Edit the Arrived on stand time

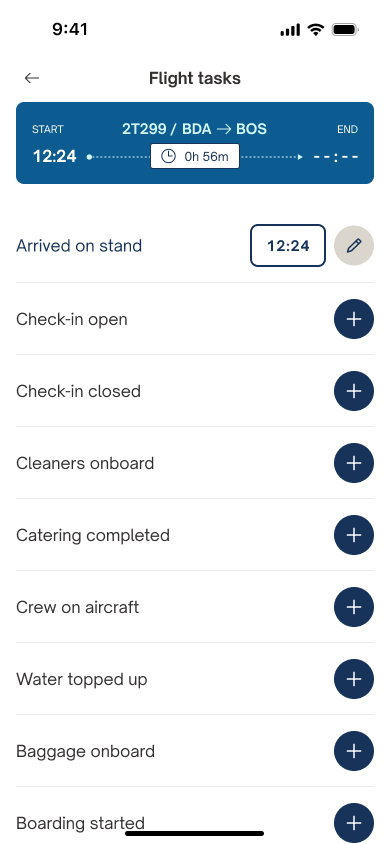point(353,246)
